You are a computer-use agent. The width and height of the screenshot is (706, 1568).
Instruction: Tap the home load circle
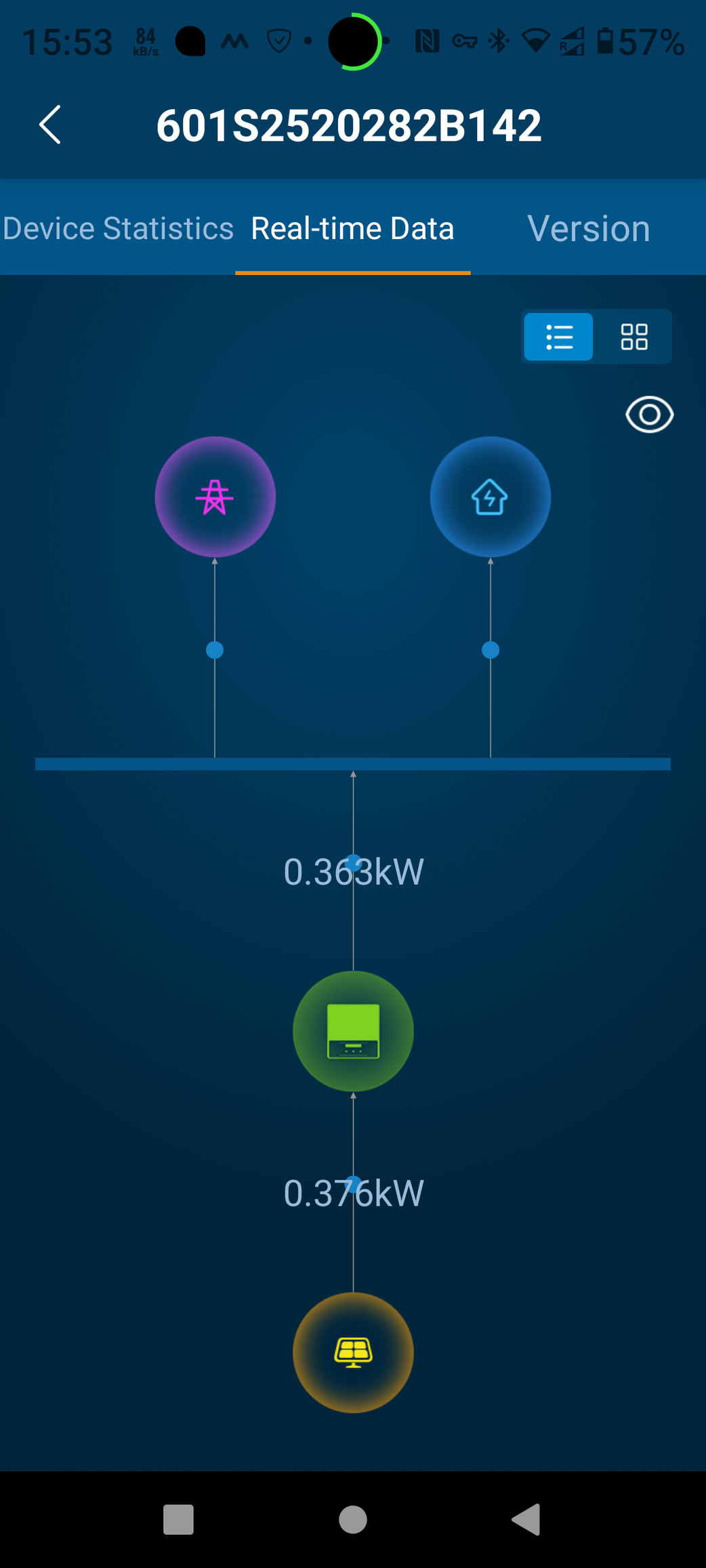point(490,497)
